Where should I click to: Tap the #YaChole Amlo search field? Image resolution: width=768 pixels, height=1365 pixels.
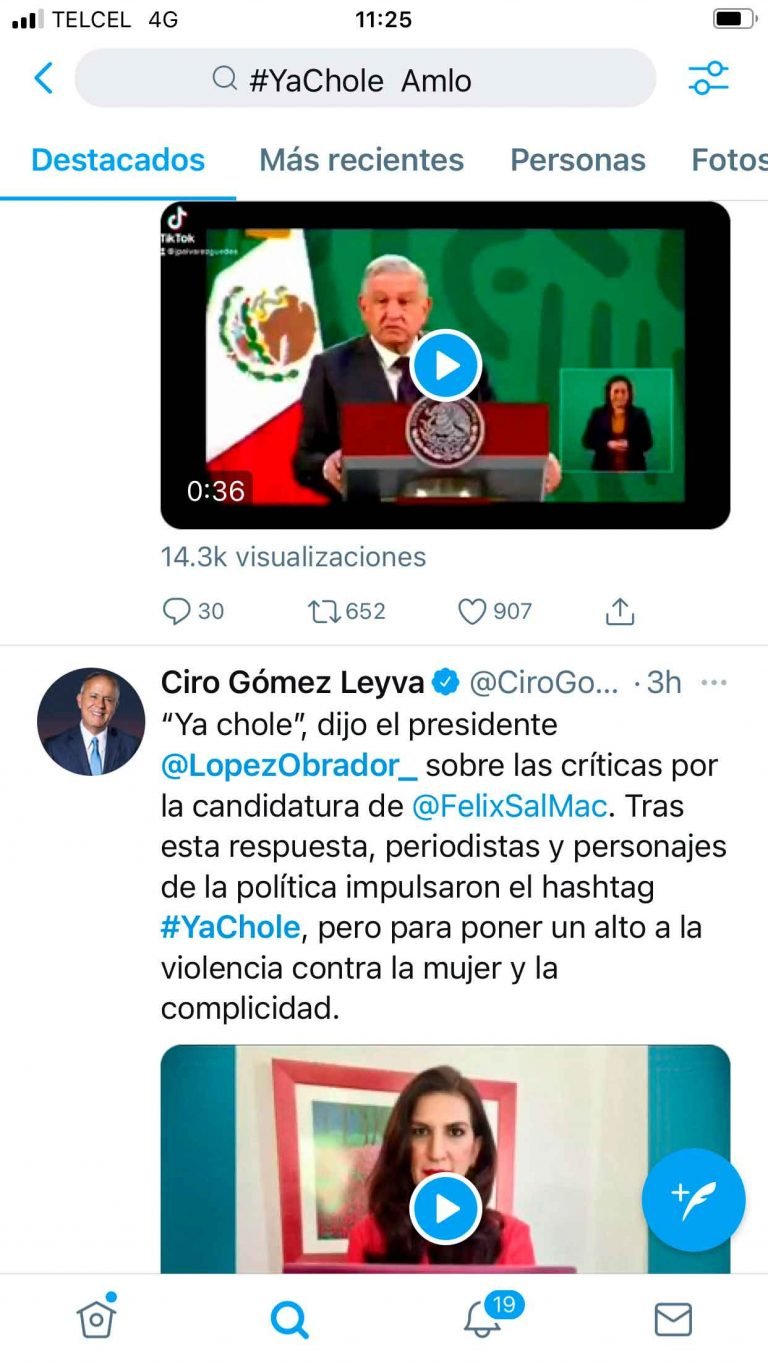365,80
